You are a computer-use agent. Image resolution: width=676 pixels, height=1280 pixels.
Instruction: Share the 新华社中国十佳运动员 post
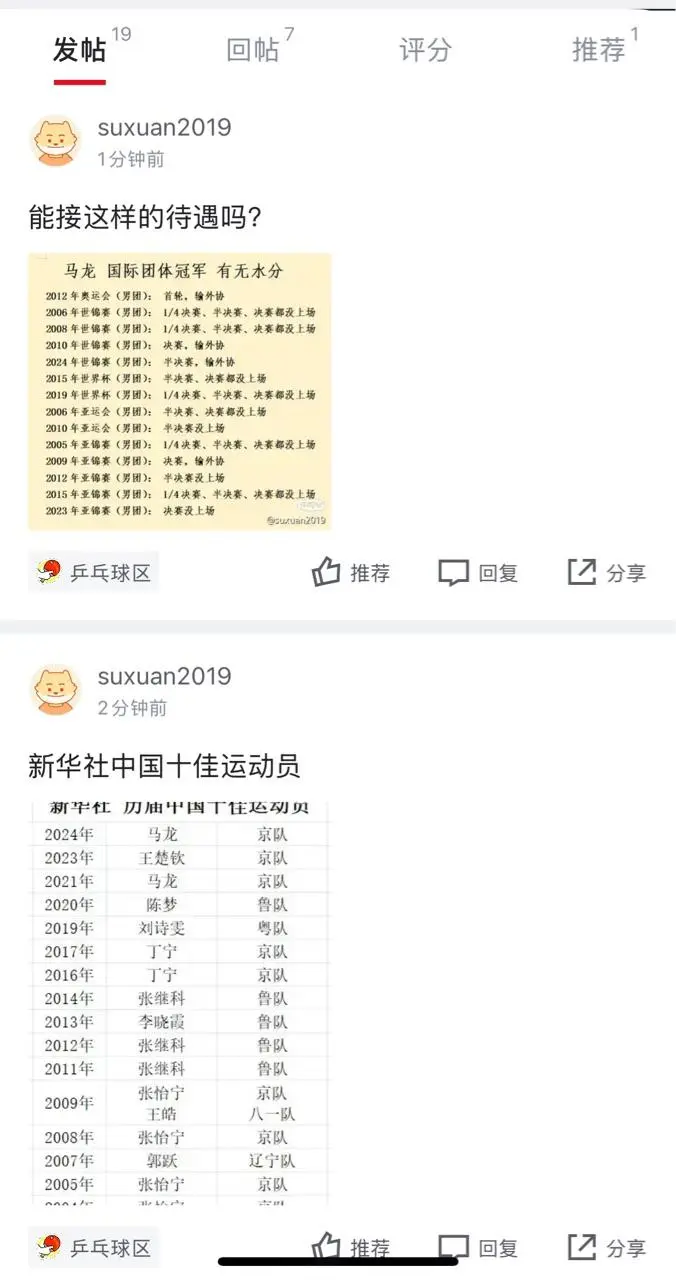tap(607, 1248)
